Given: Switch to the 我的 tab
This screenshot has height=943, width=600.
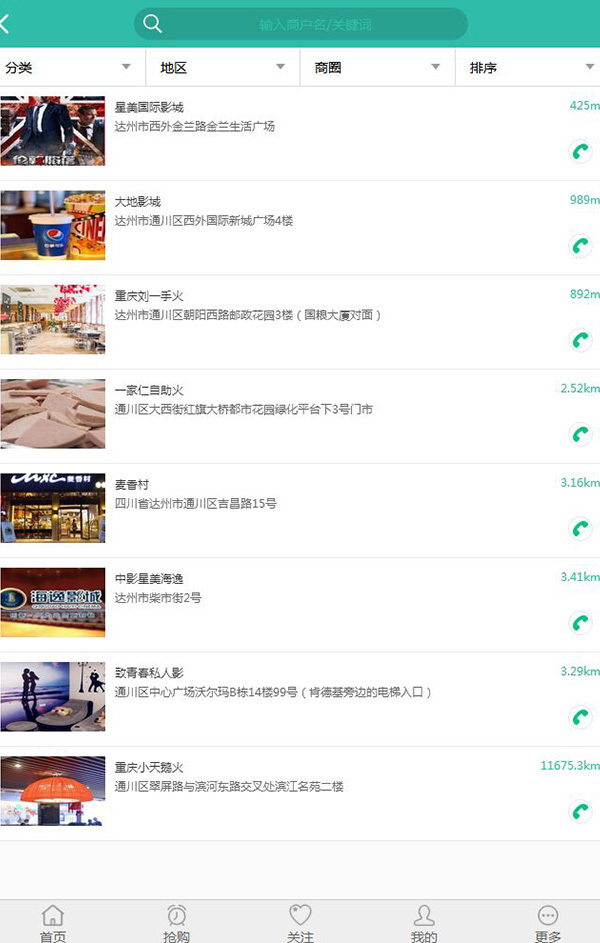Looking at the screenshot, I should 424,922.
